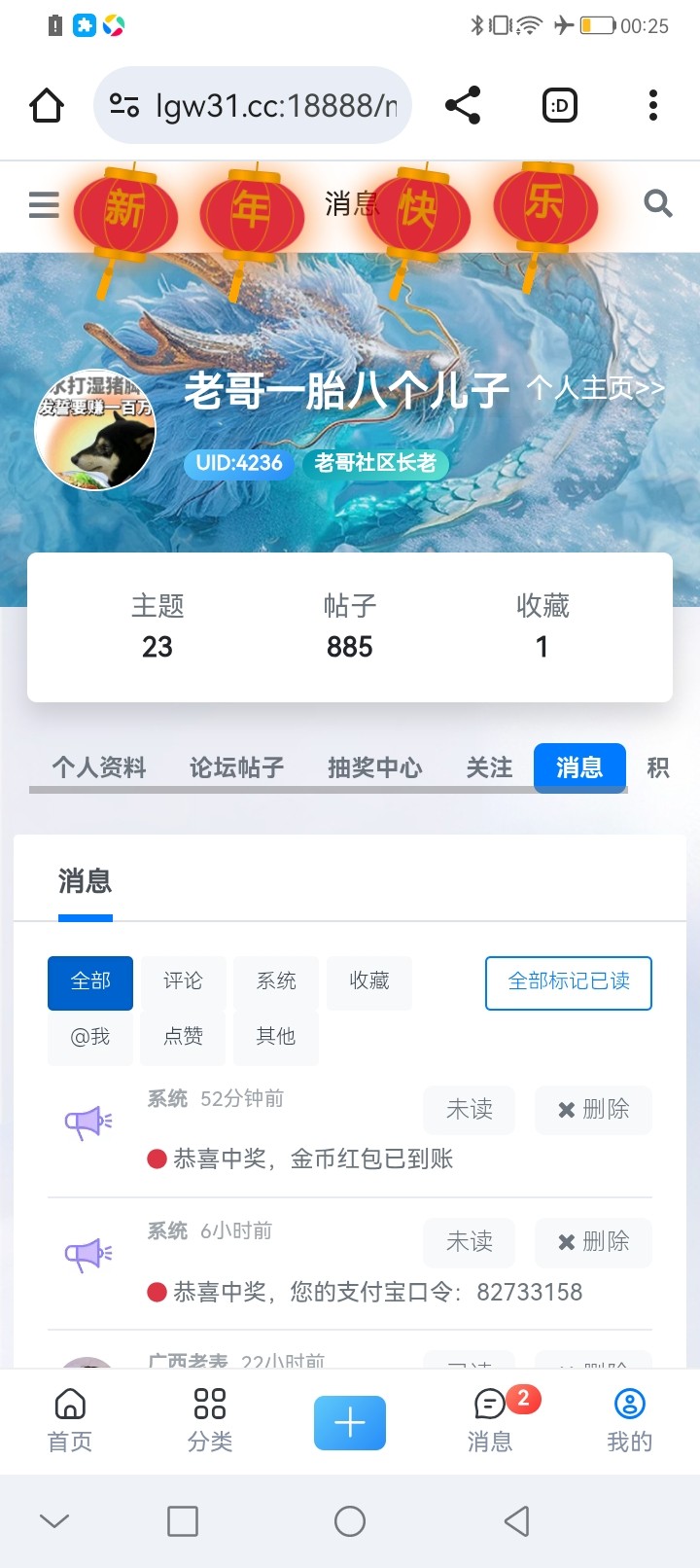Open the hamburger drawer menu
The image size is (700, 1568).
[x=44, y=205]
